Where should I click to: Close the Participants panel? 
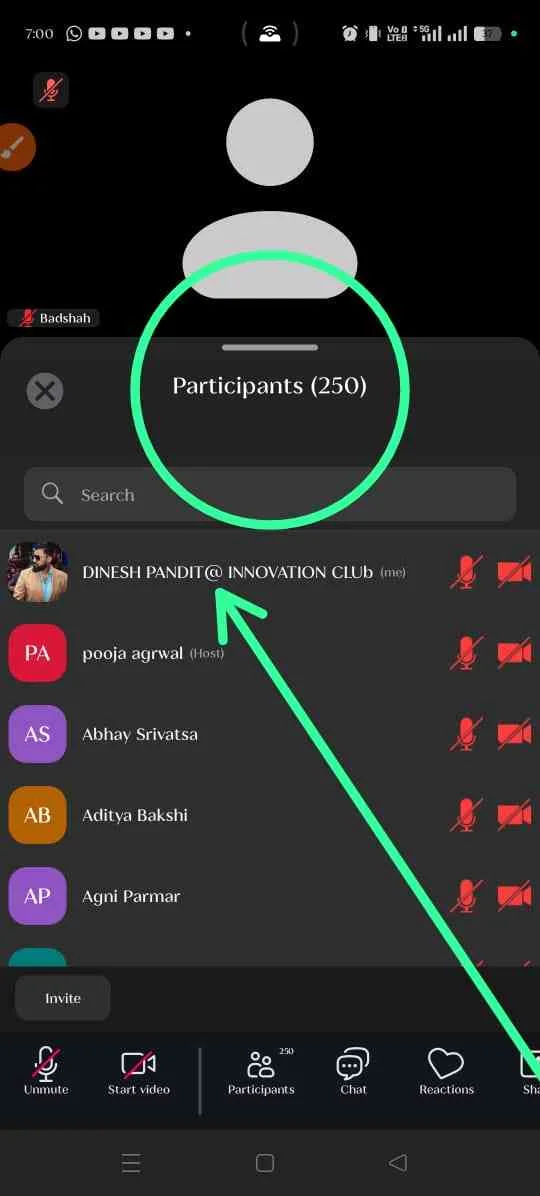pos(45,391)
